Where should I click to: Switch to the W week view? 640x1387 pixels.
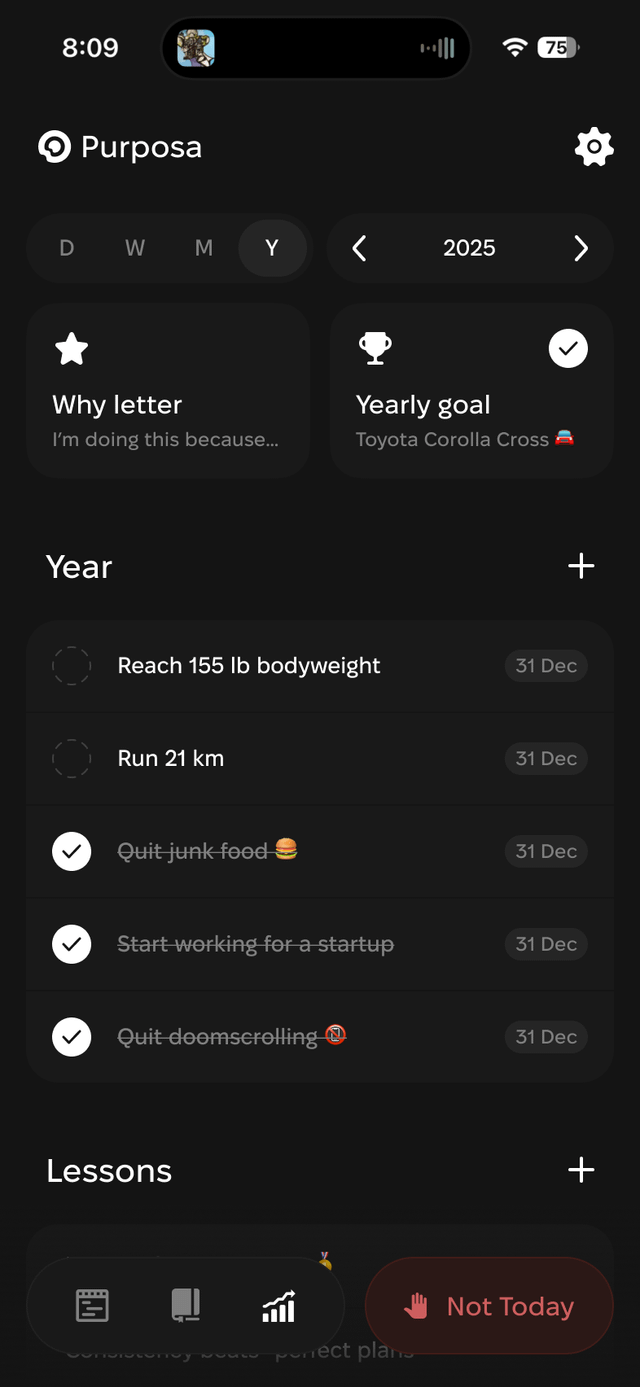point(135,248)
